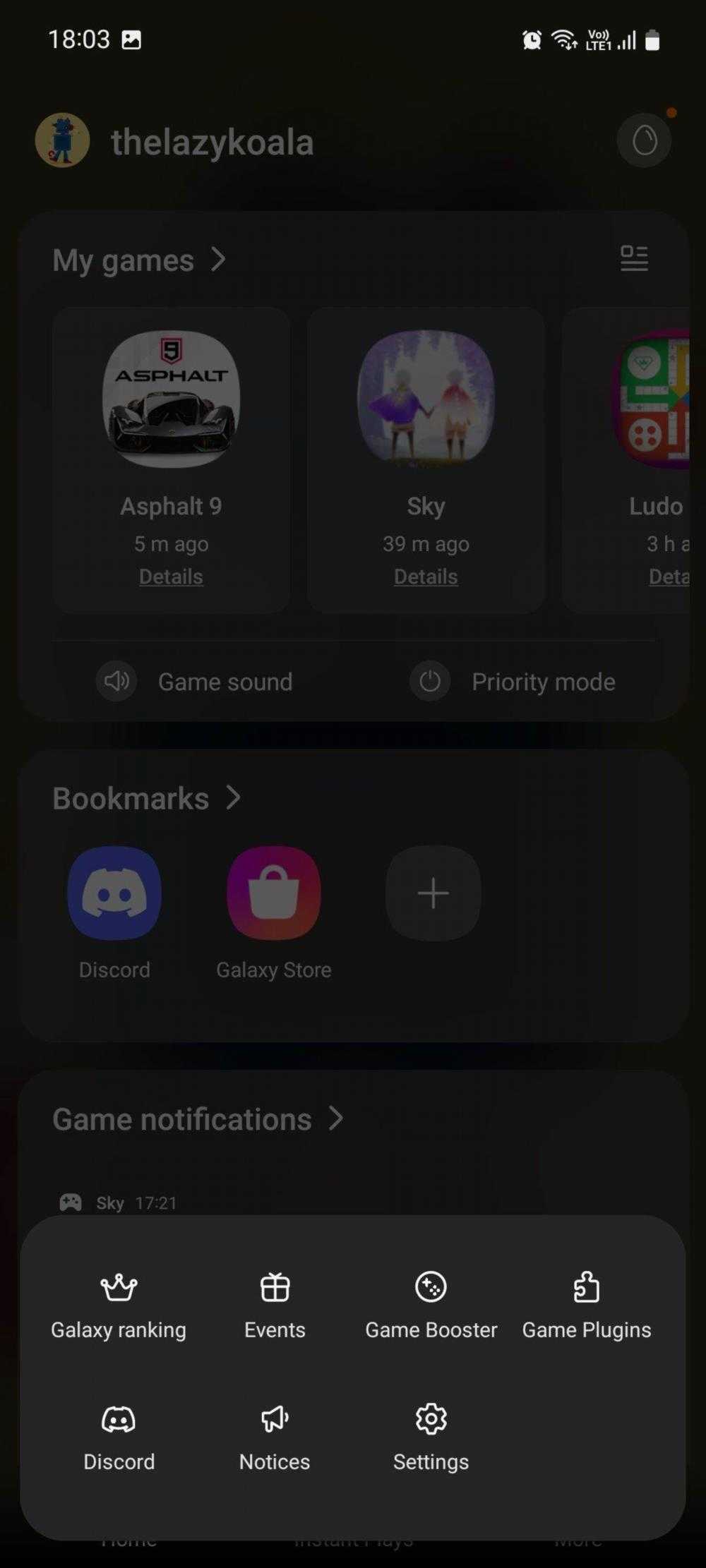Open Discord from the More menu
706x1568 pixels.
click(119, 1438)
